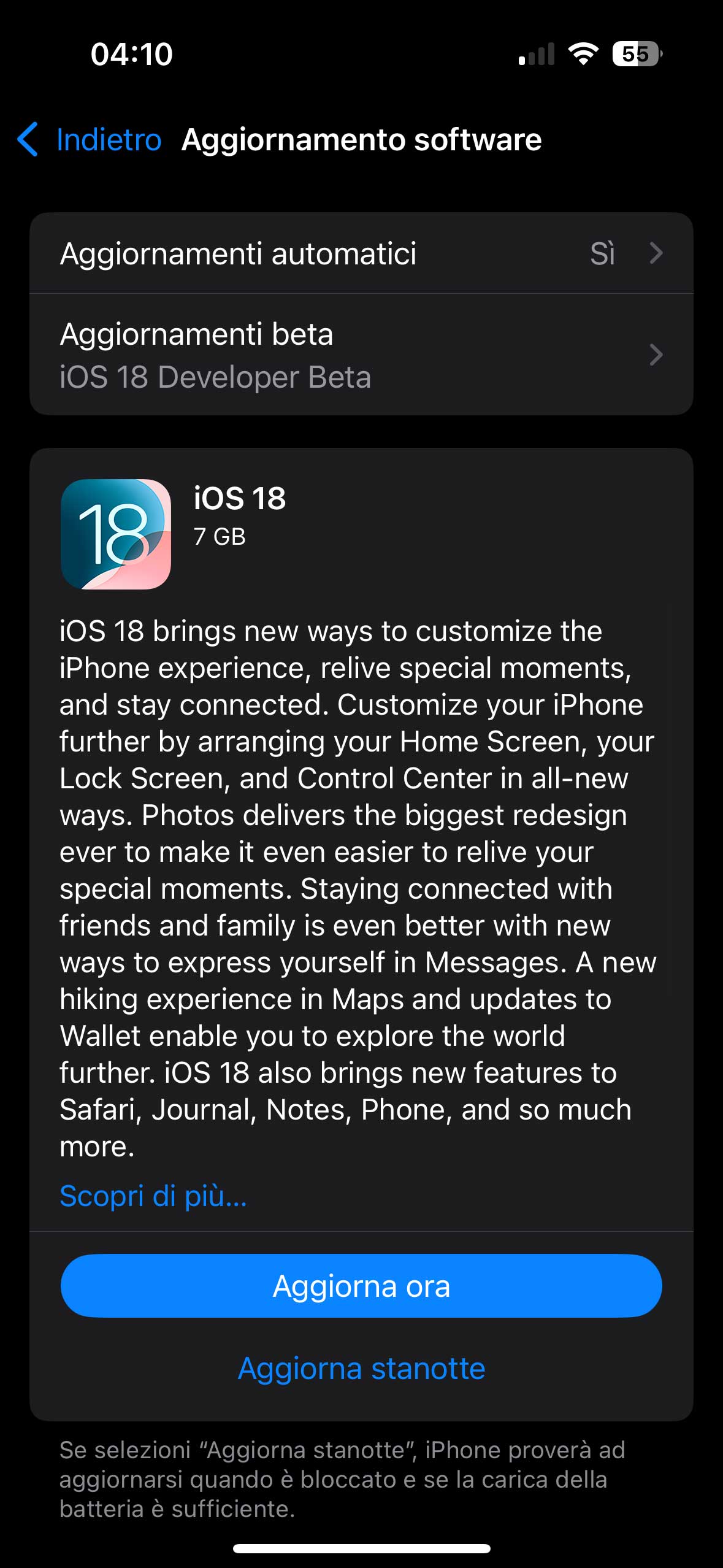This screenshot has width=723, height=1568.
Task: Choose Aggiorna stanotte for overnight update
Action: click(x=361, y=1367)
